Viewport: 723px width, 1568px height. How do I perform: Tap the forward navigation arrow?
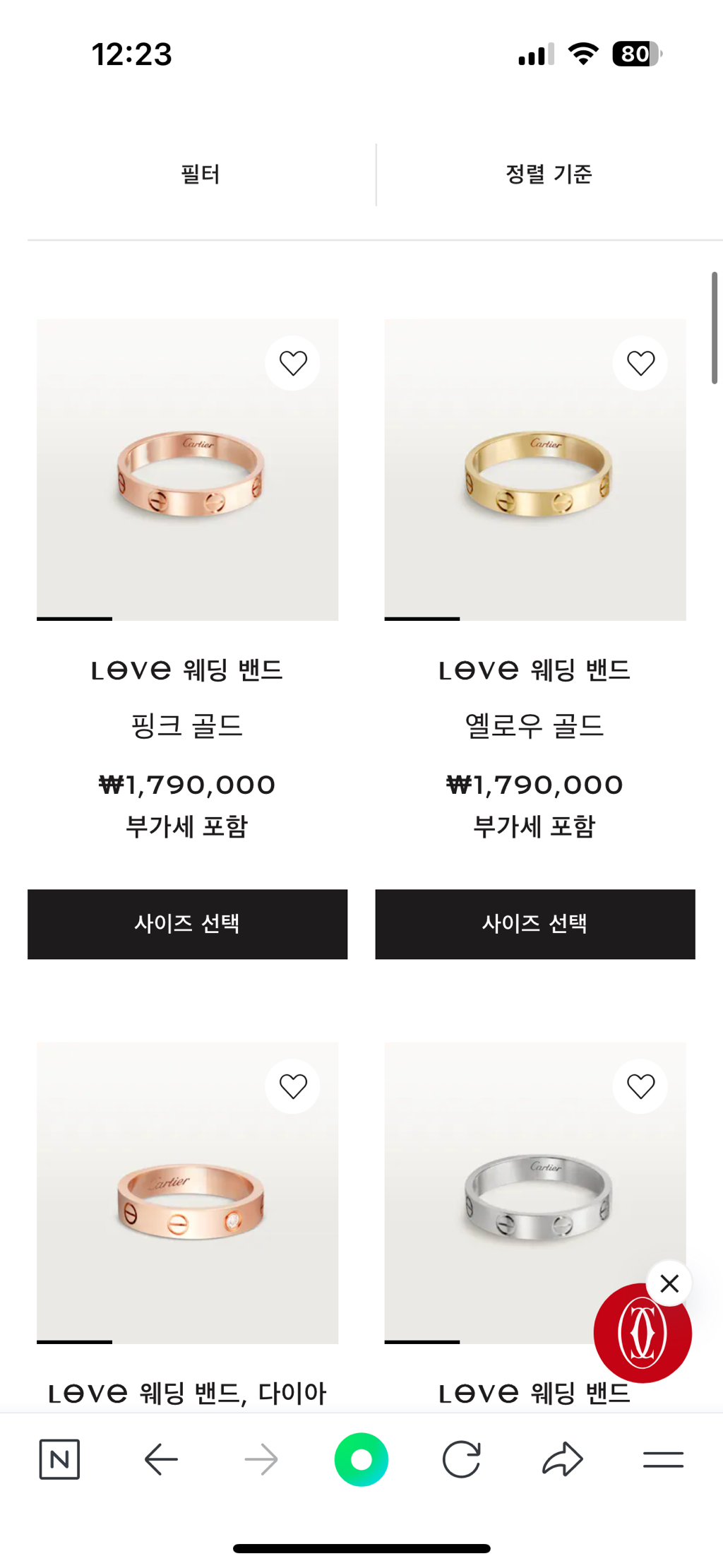pyautogui.click(x=261, y=1459)
